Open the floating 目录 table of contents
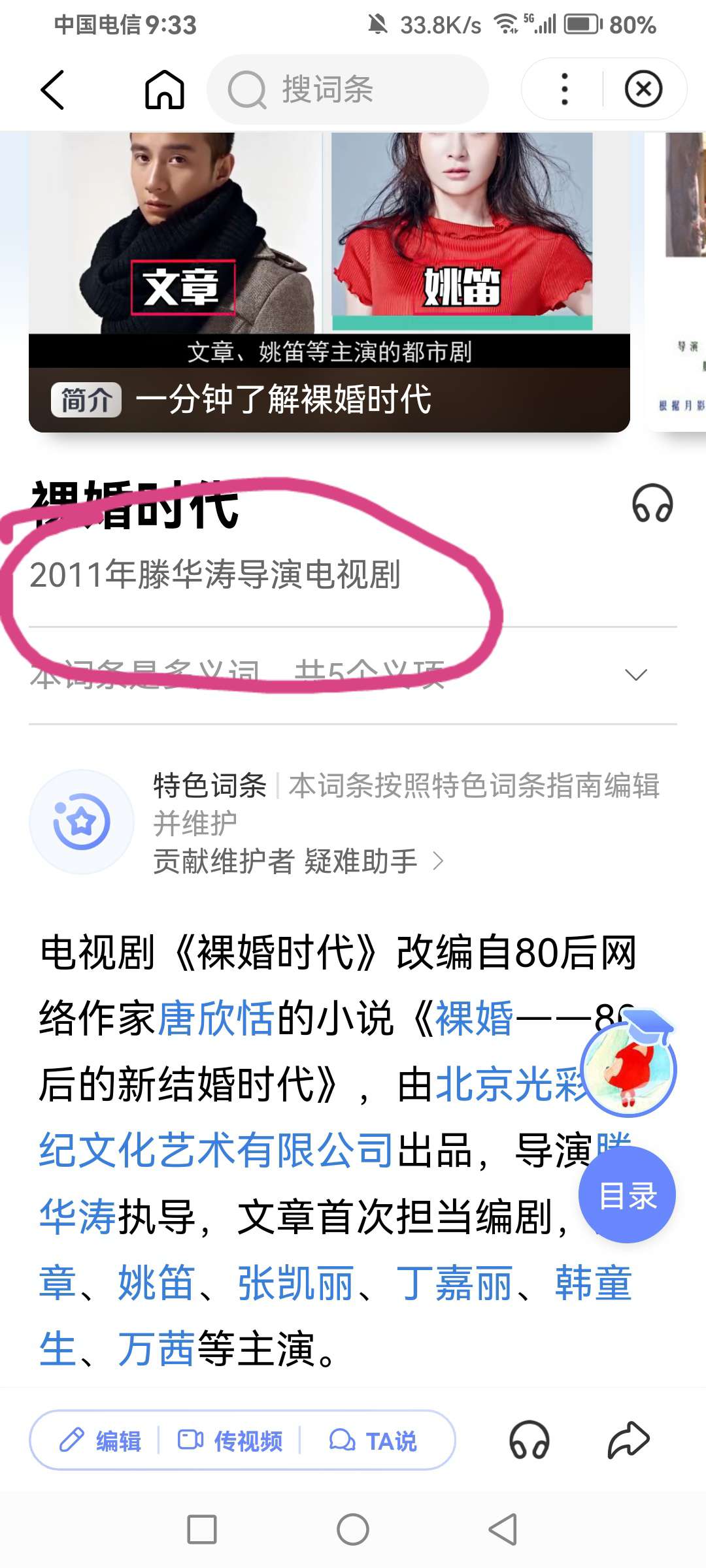The height and width of the screenshot is (1568, 706). 627,1196
